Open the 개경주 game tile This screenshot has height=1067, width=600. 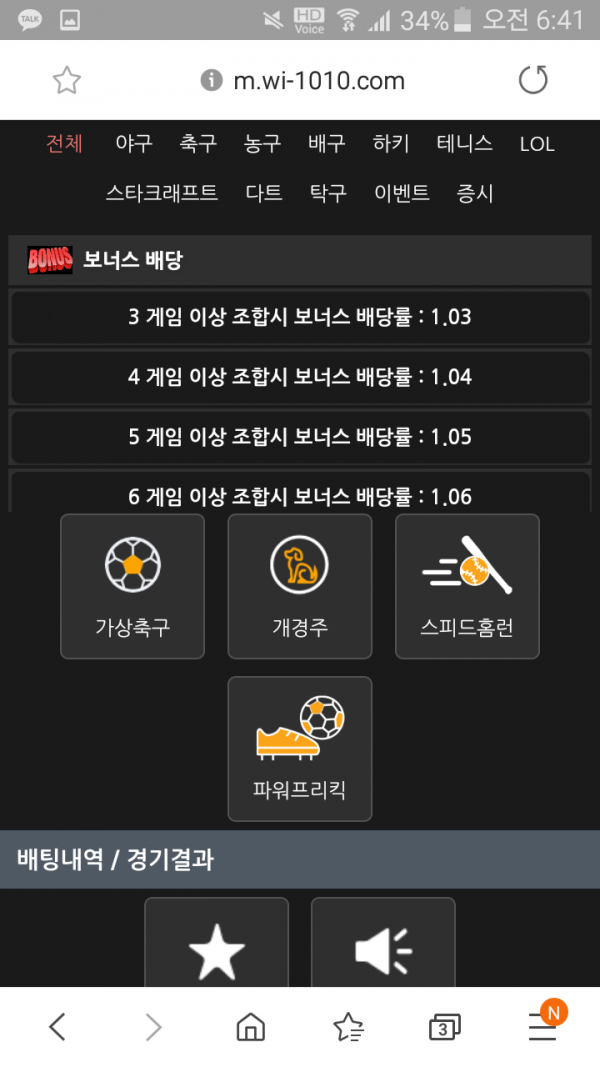coord(300,586)
